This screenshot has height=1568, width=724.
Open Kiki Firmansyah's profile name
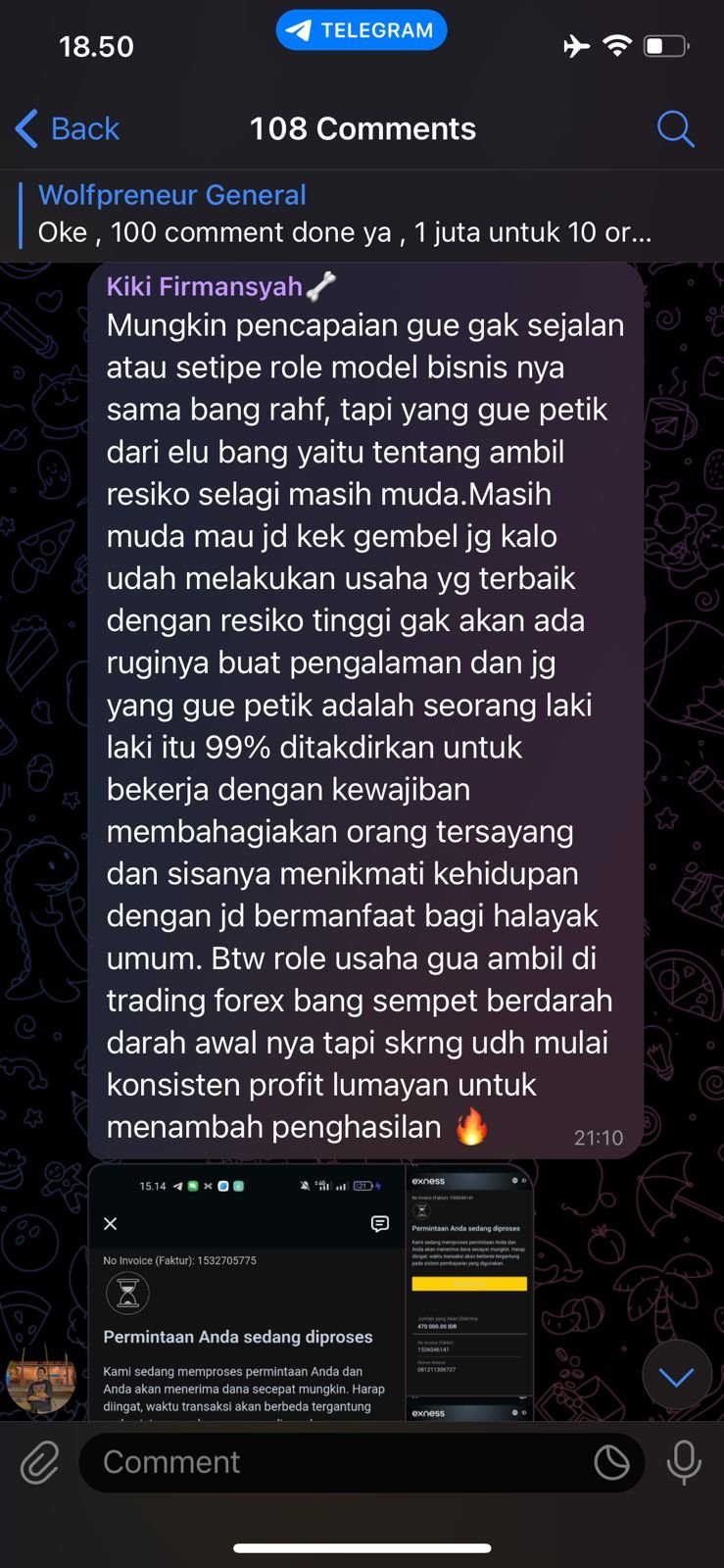coord(205,286)
